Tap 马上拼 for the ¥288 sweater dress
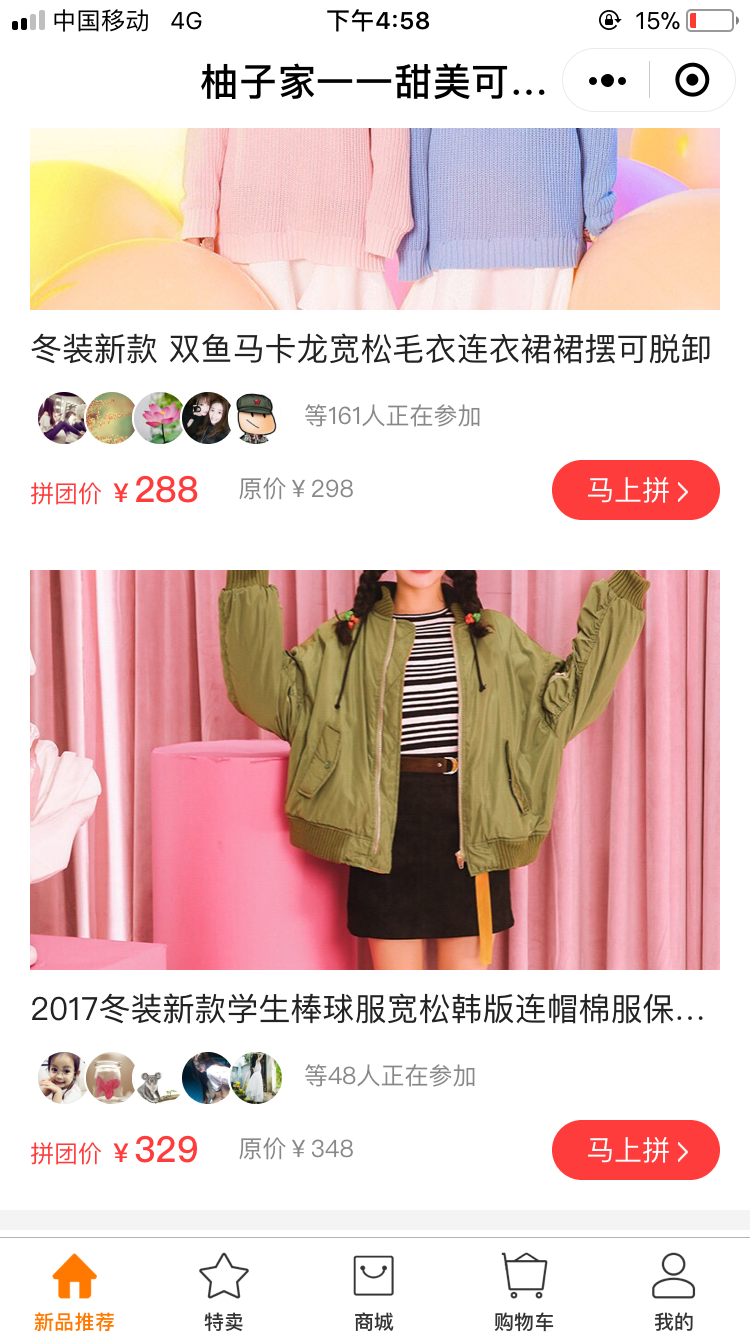This screenshot has width=750, height=1334. tap(635, 490)
